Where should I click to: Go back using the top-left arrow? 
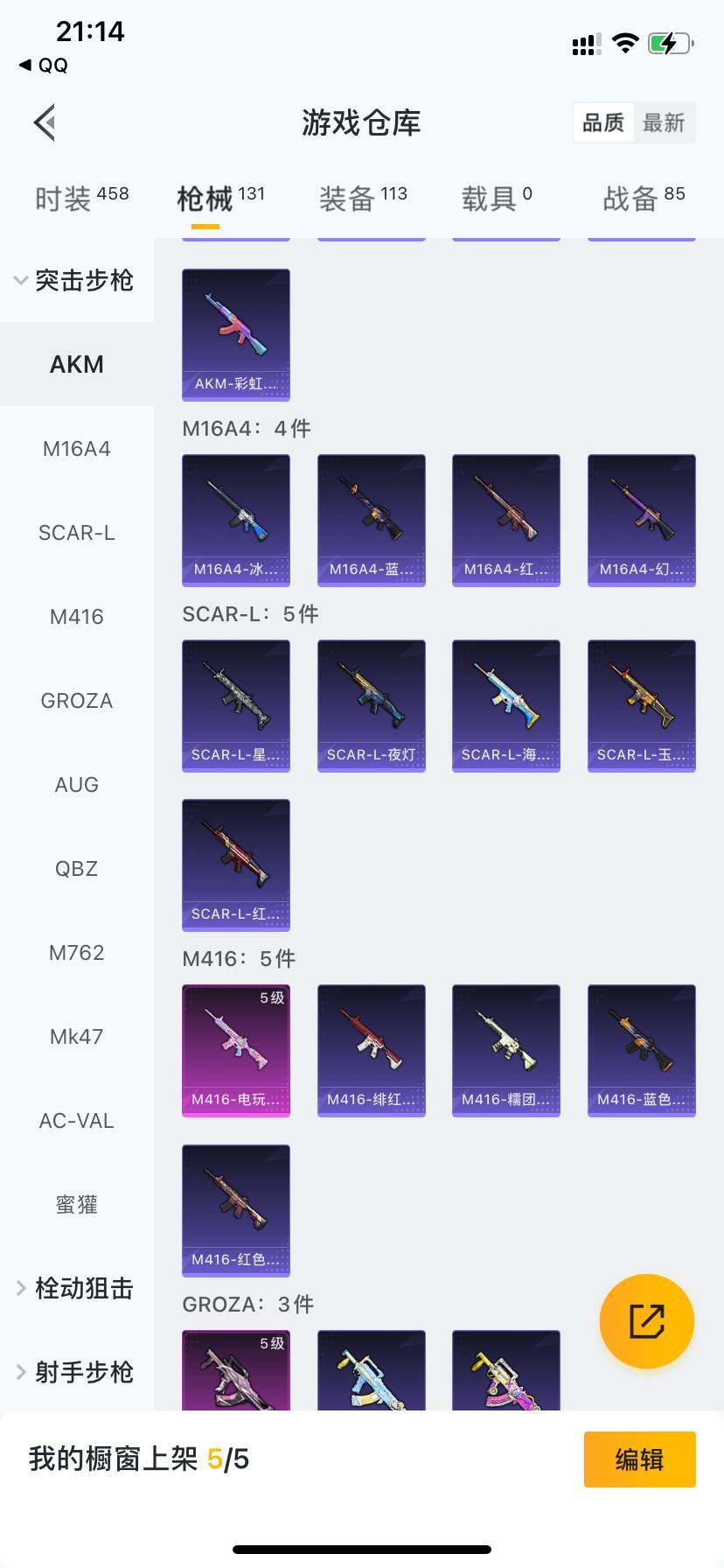45,122
